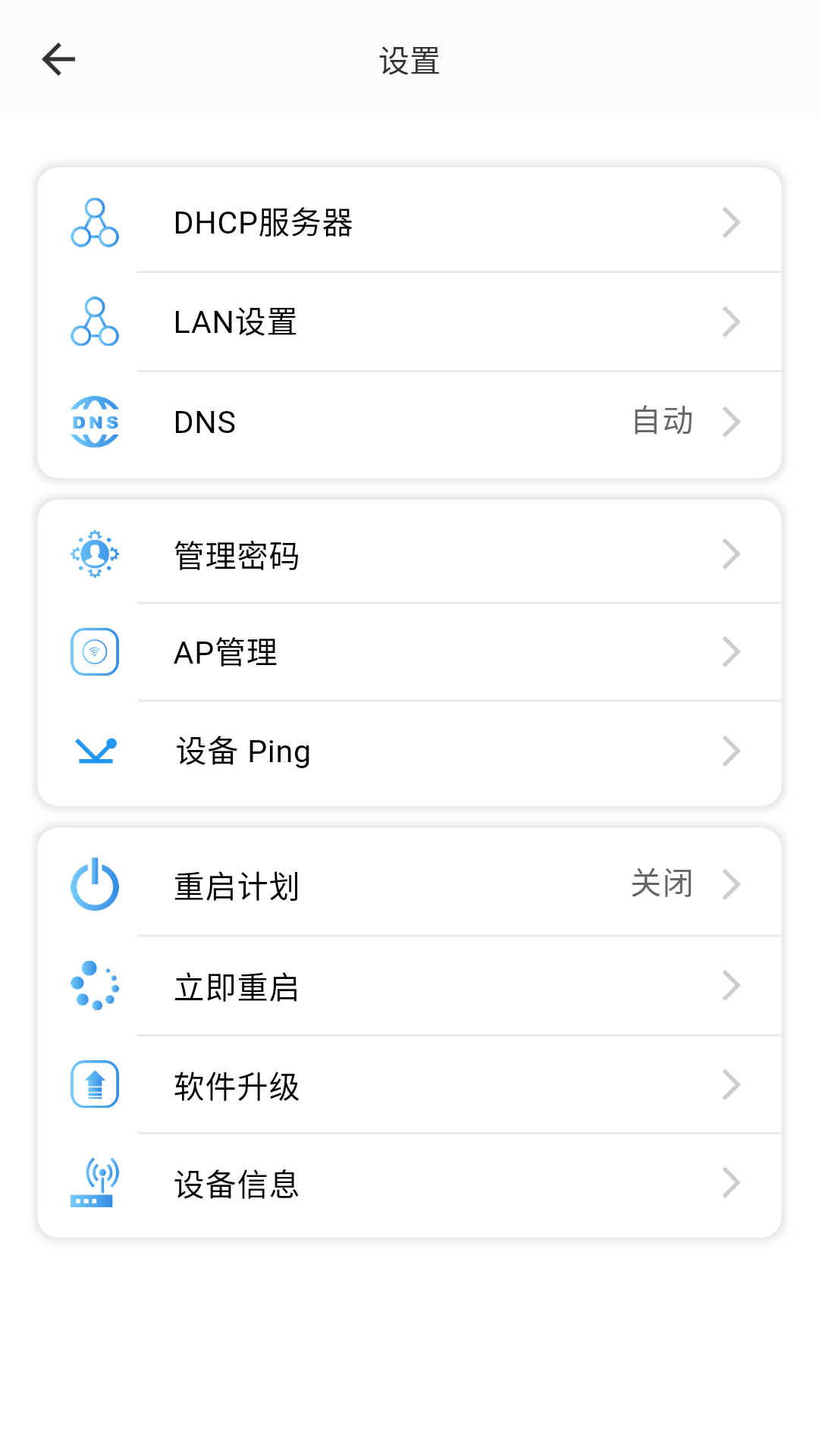The image size is (819, 1456).
Task: Click the 立即重启 spinner icon
Action: 94,985
